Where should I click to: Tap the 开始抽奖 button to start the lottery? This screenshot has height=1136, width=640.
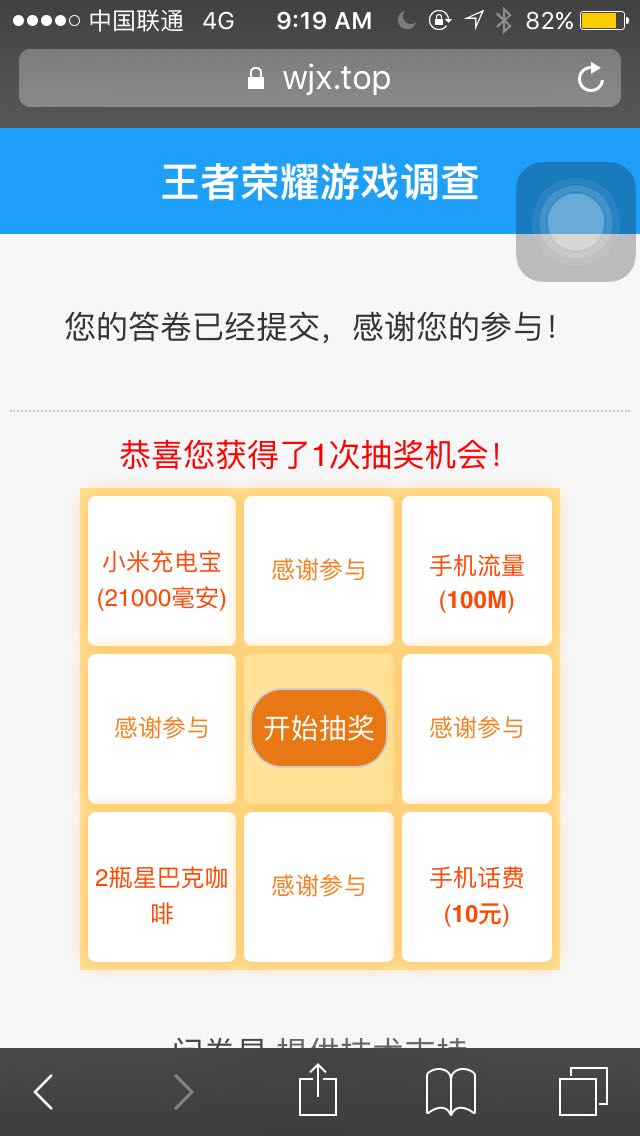pyautogui.click(x=318, y=728)
